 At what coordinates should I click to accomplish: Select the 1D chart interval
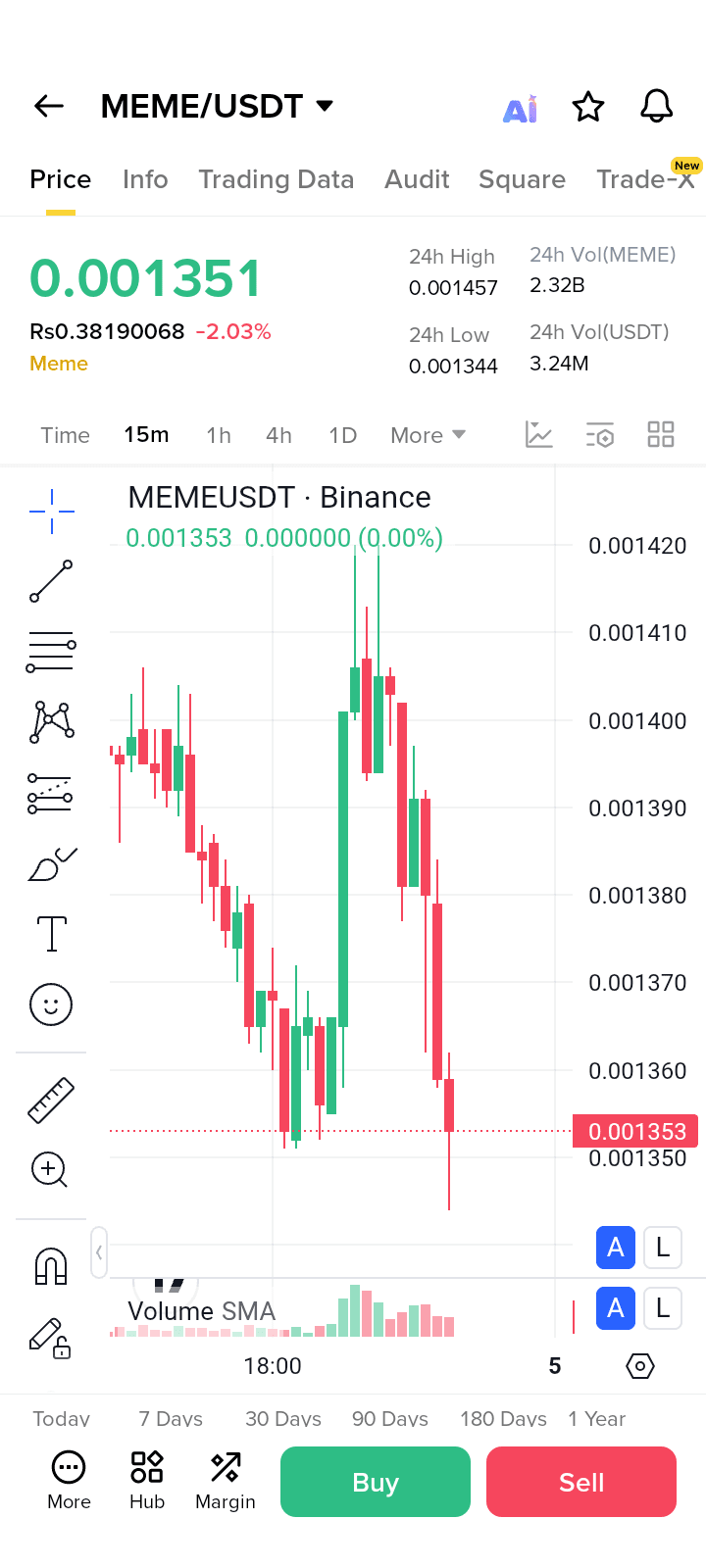click(342, 435)
